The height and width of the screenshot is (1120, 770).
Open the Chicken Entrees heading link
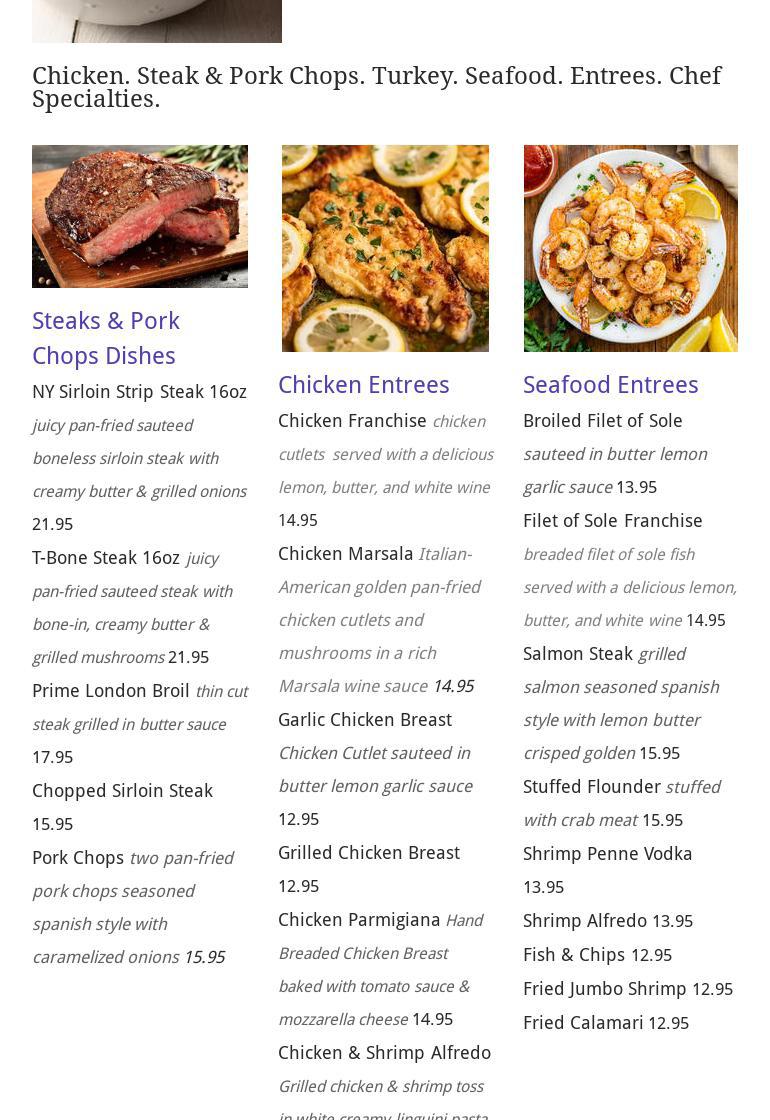coord(363,385)
